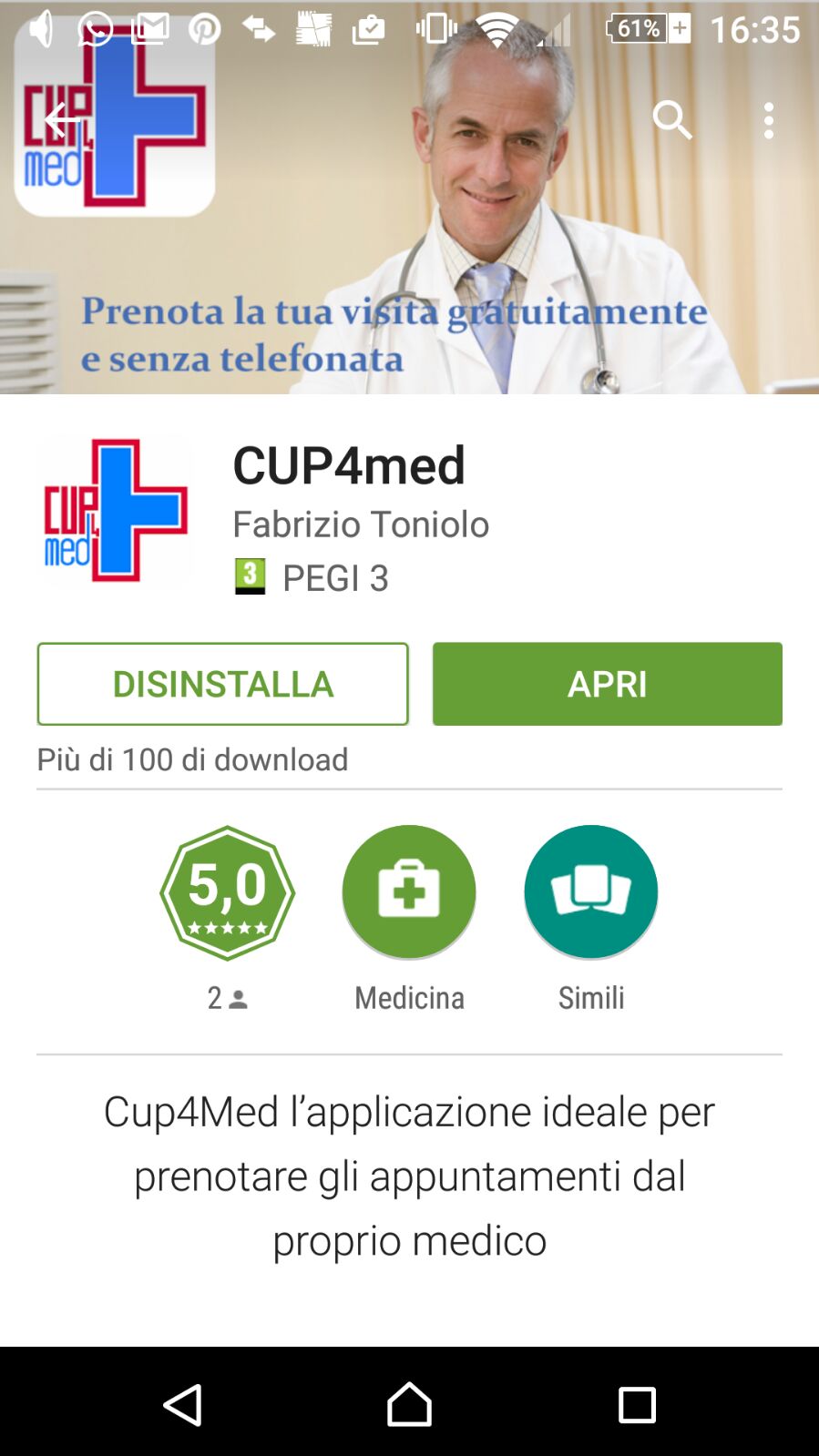Go back using the top-left arrow
Viewport: 819px width, 1456px height.
tap(62, 120)
